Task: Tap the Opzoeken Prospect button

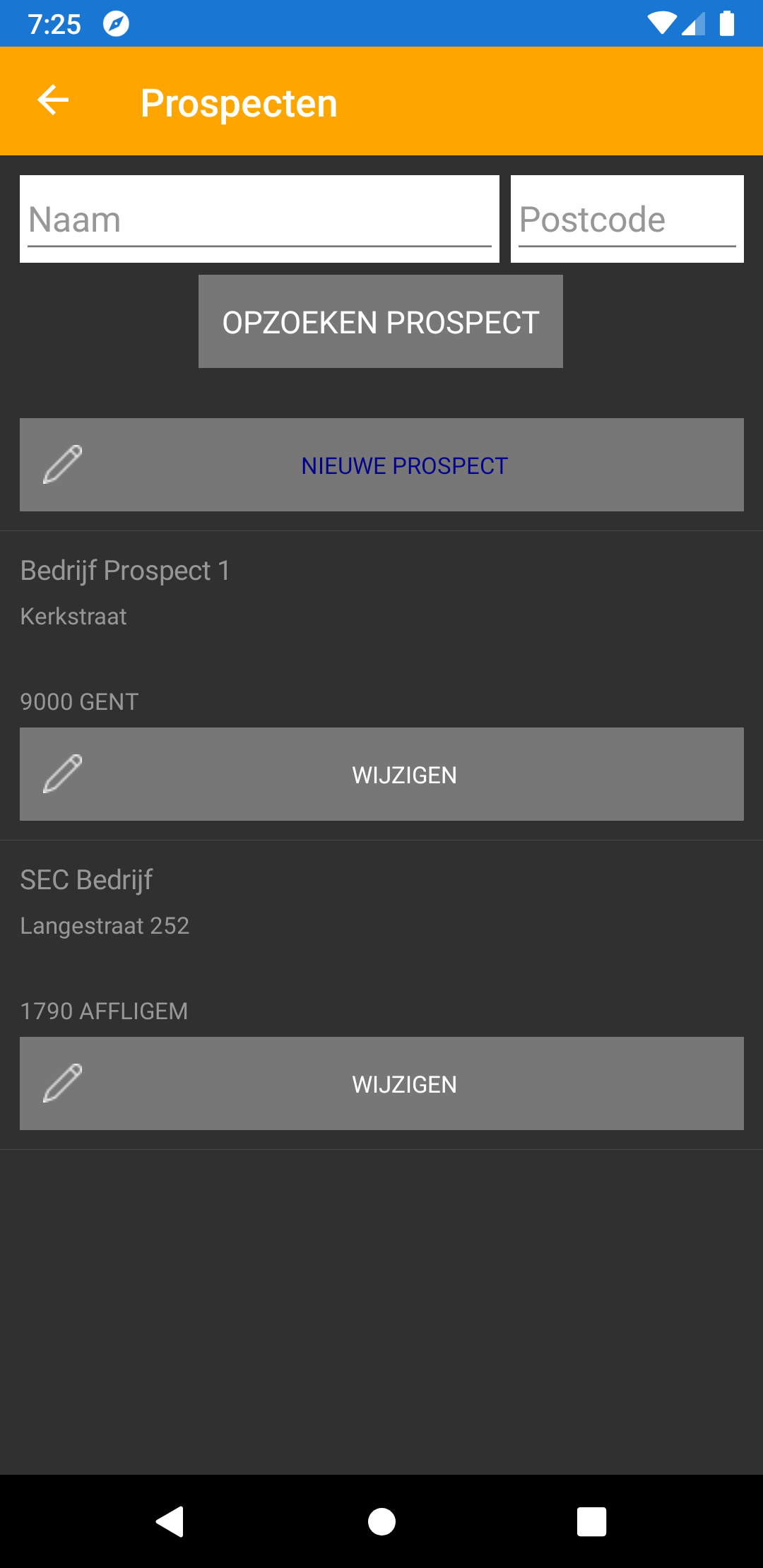Action: (381, 322)
